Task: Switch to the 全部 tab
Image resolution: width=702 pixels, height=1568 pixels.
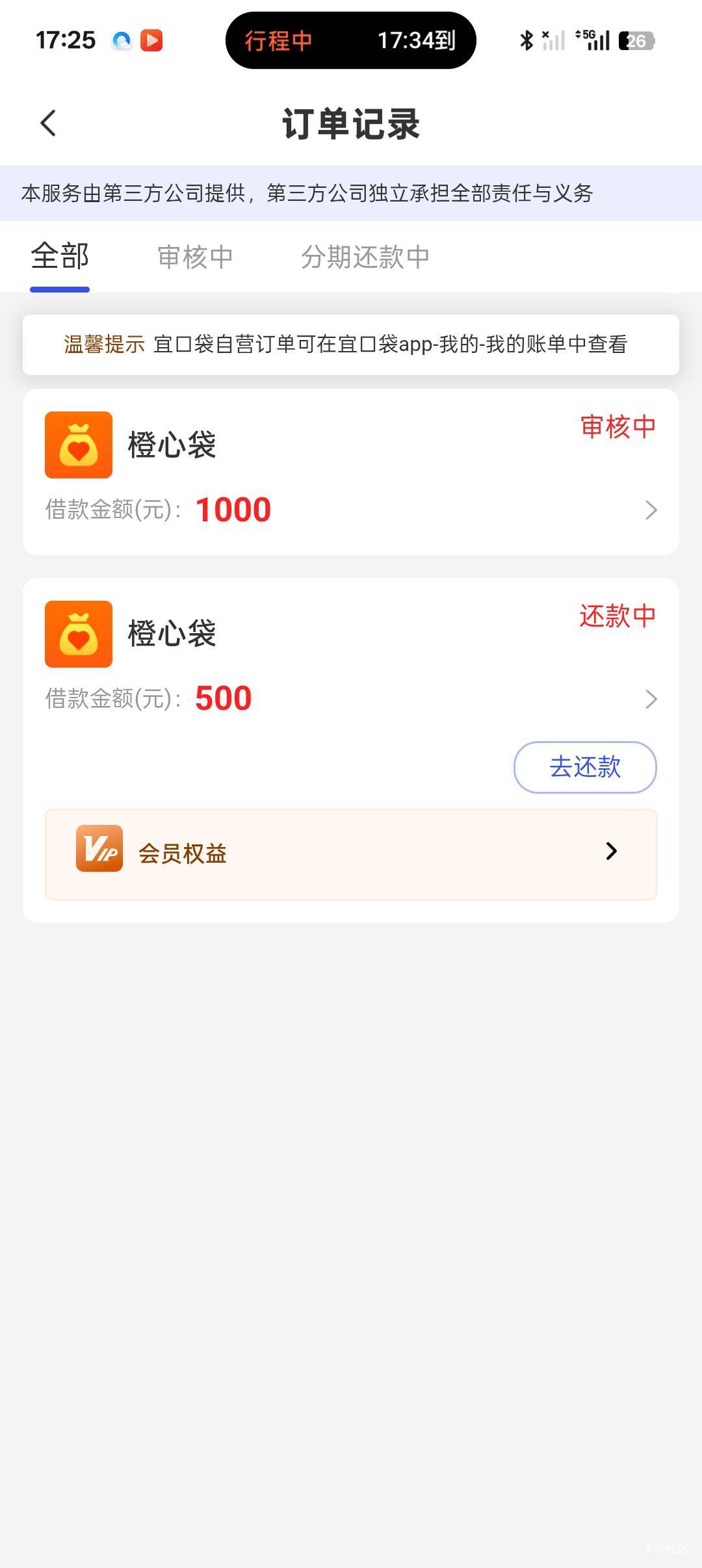Action: (x=60, y=257)
